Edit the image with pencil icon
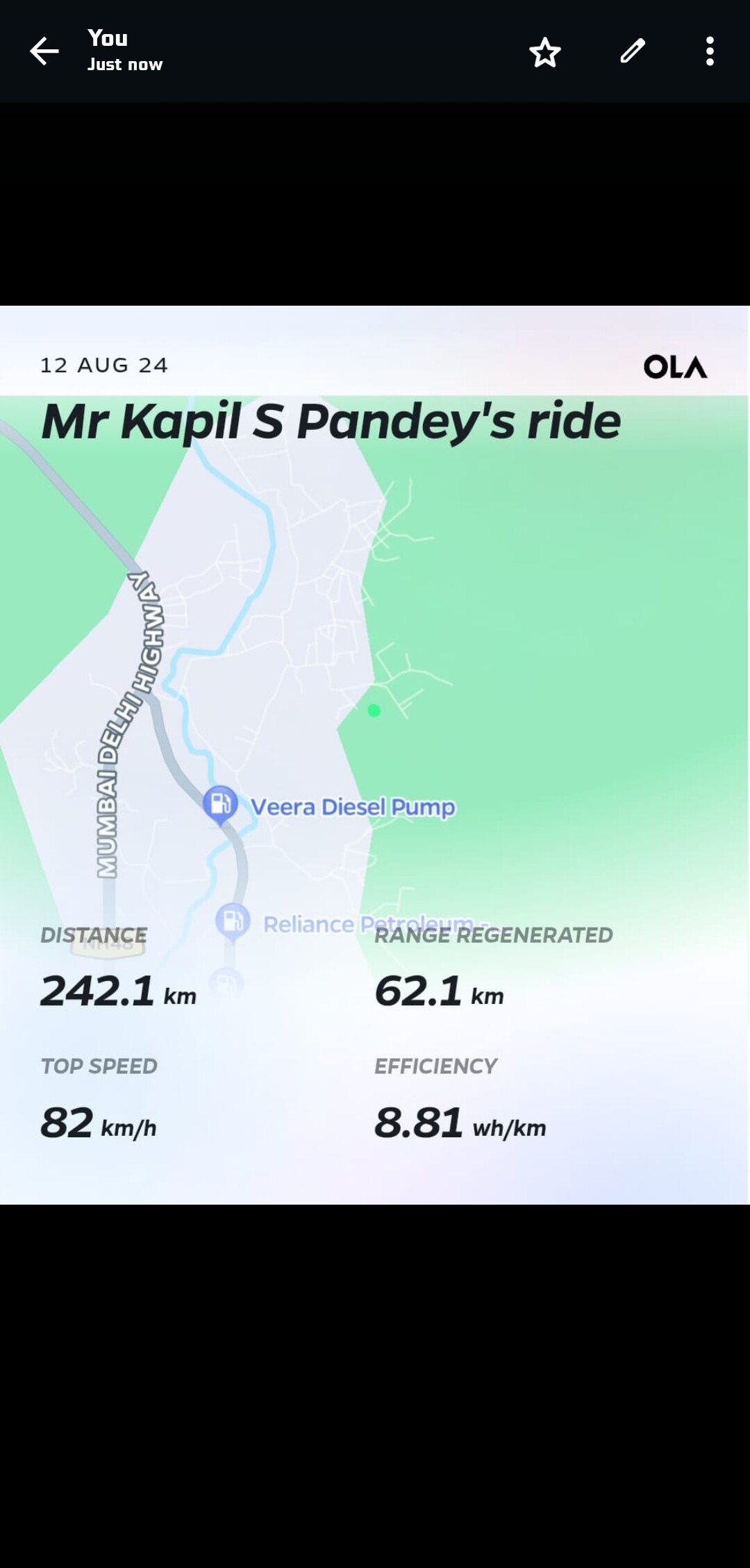750x1568 pixels. click(x=633, y=51)
